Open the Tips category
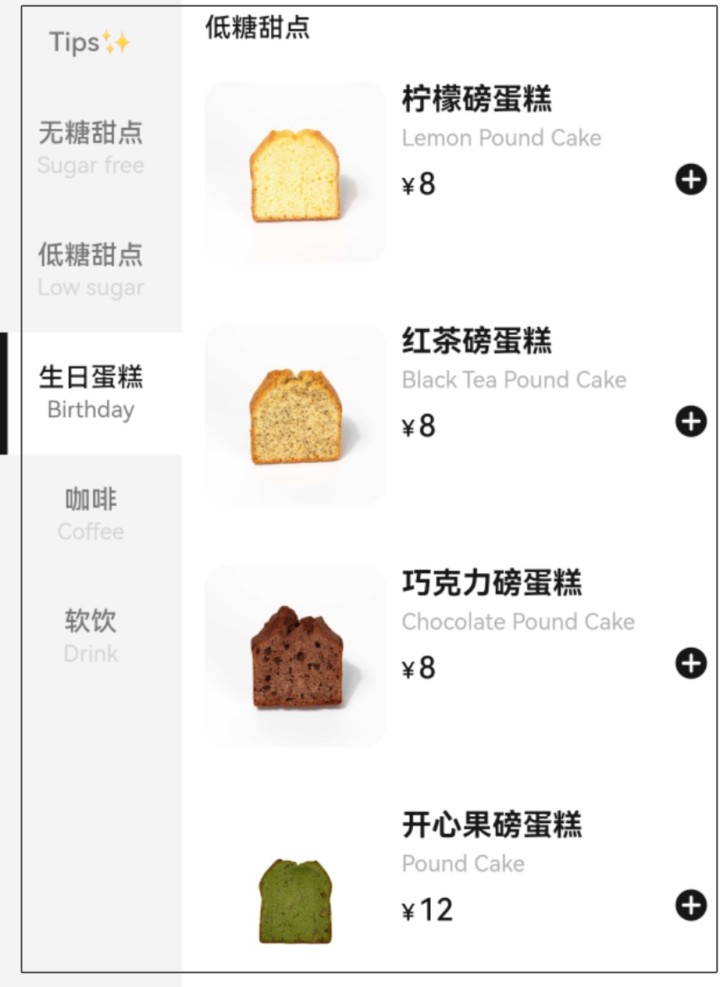This screenshot has width=720, height=987. click(x=90, y=42)
